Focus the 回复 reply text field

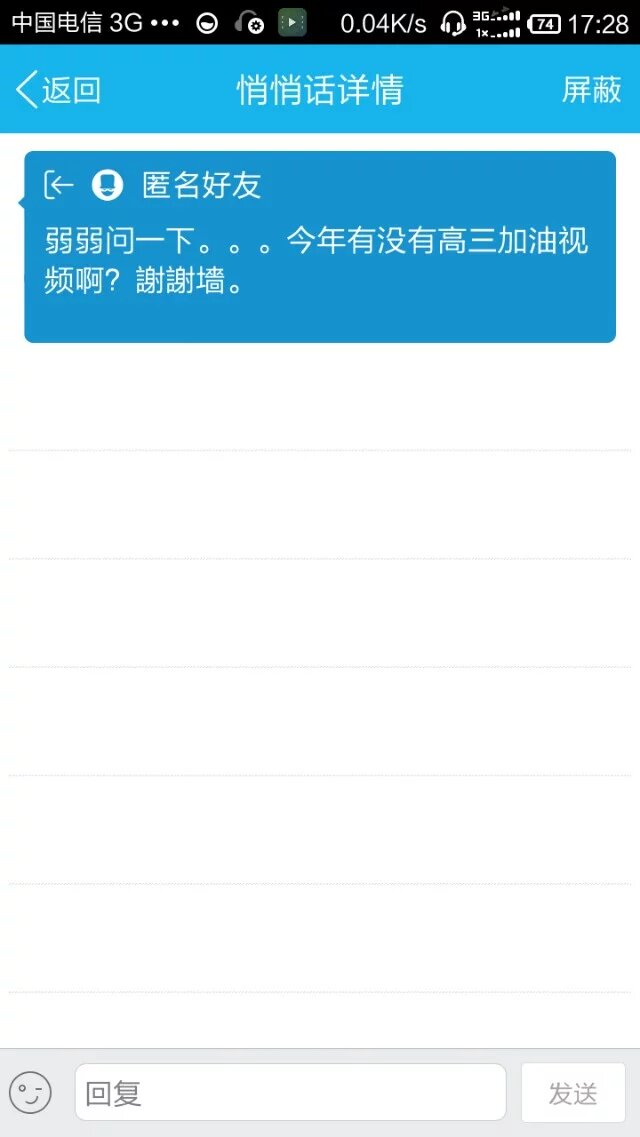click(x=290, y=1092)
